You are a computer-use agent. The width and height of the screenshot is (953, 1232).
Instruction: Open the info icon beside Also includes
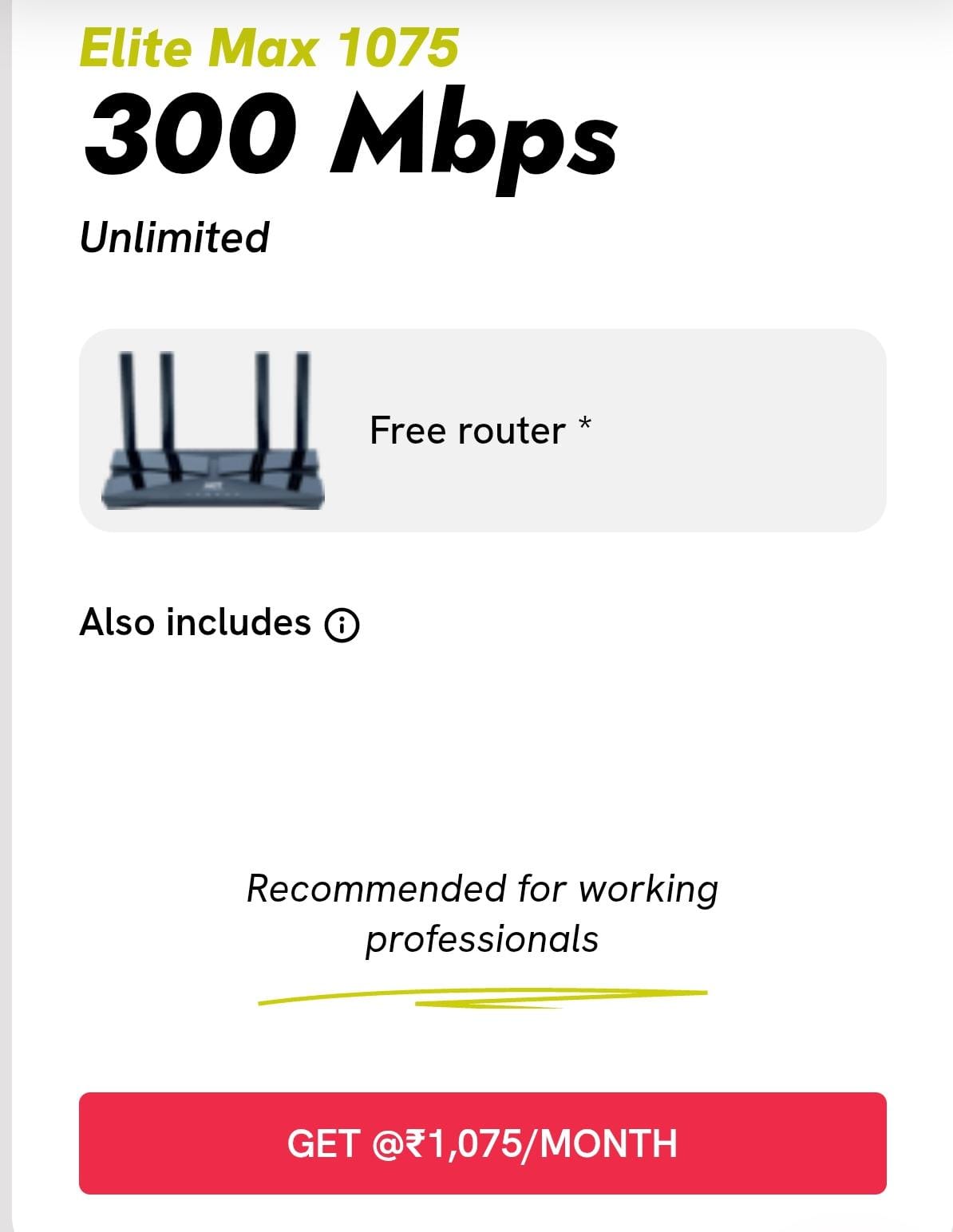[342, 624]
